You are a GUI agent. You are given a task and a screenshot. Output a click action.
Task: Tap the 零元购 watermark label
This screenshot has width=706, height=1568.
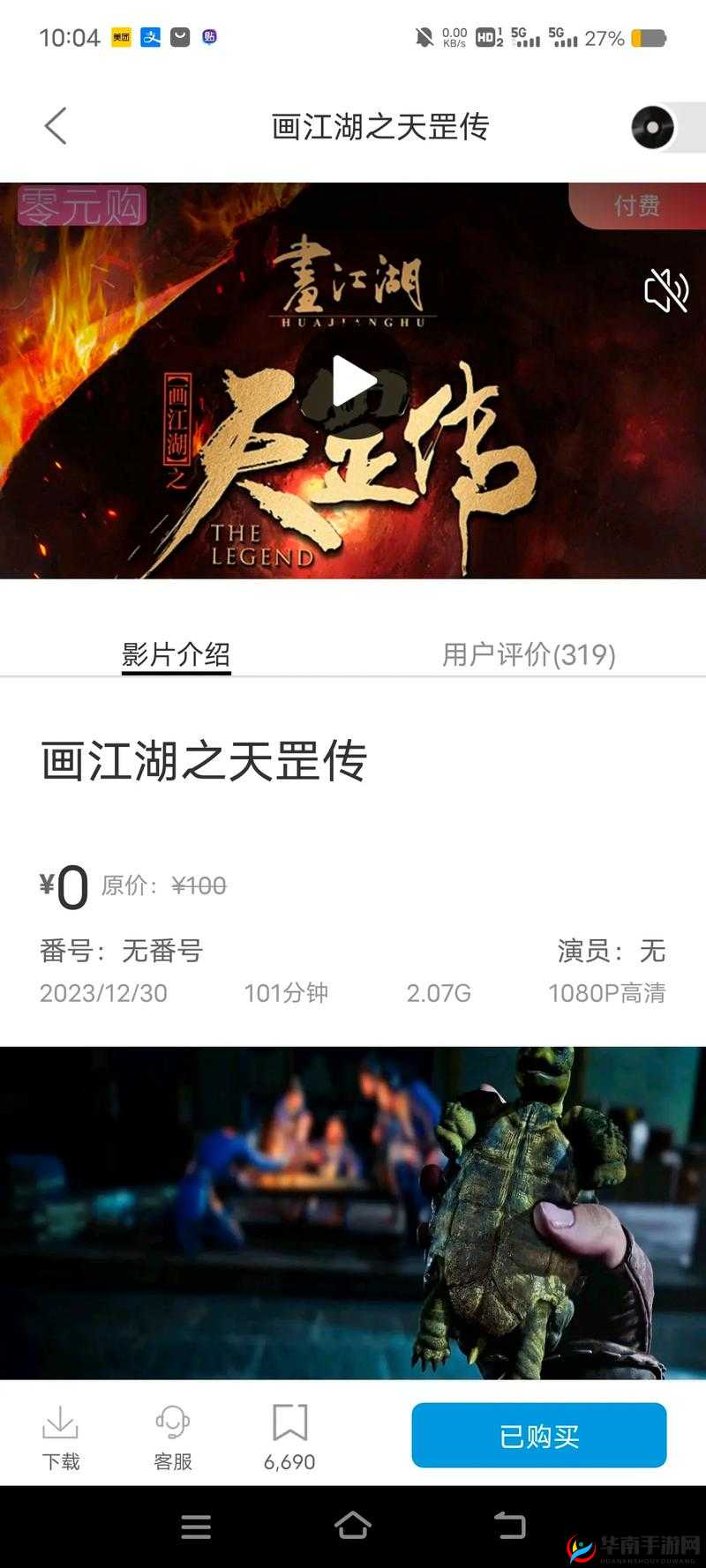coord(80,205)
